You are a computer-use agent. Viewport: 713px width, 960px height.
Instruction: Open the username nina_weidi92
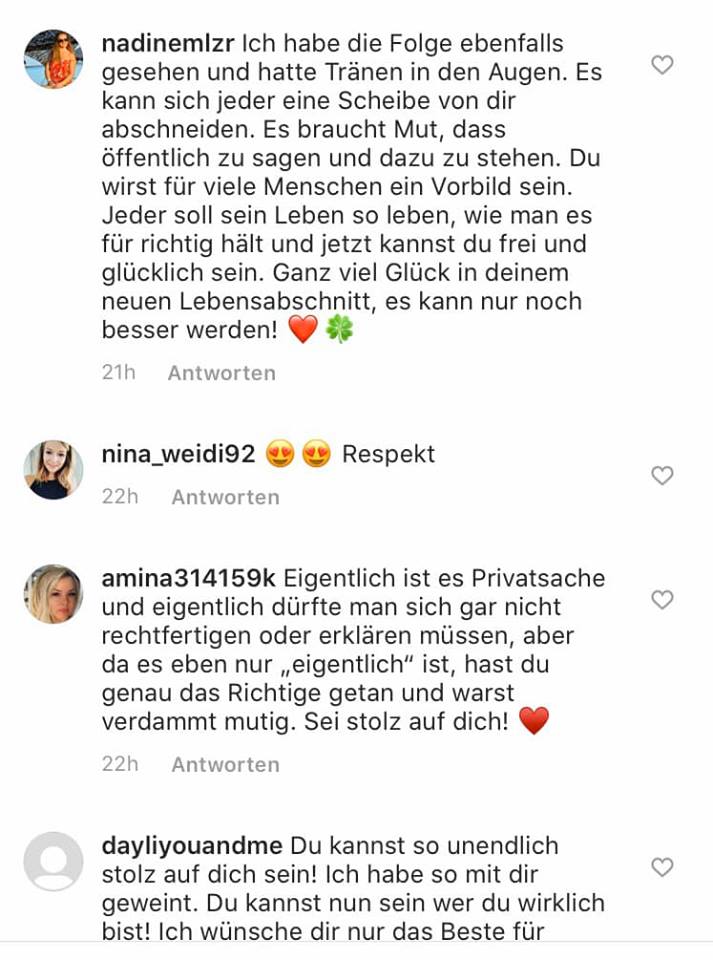(x=179, y=454)
